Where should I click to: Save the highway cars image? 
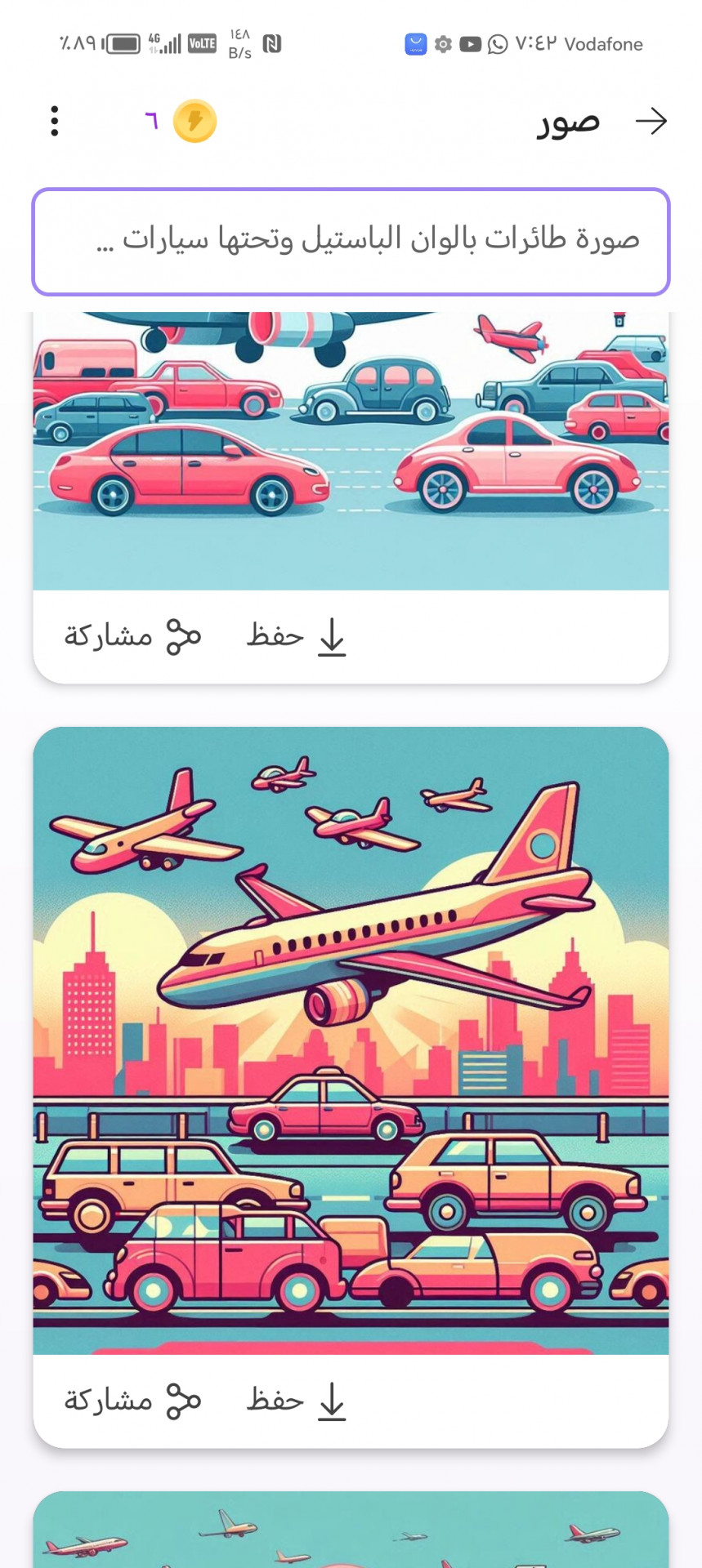point(297,636)
